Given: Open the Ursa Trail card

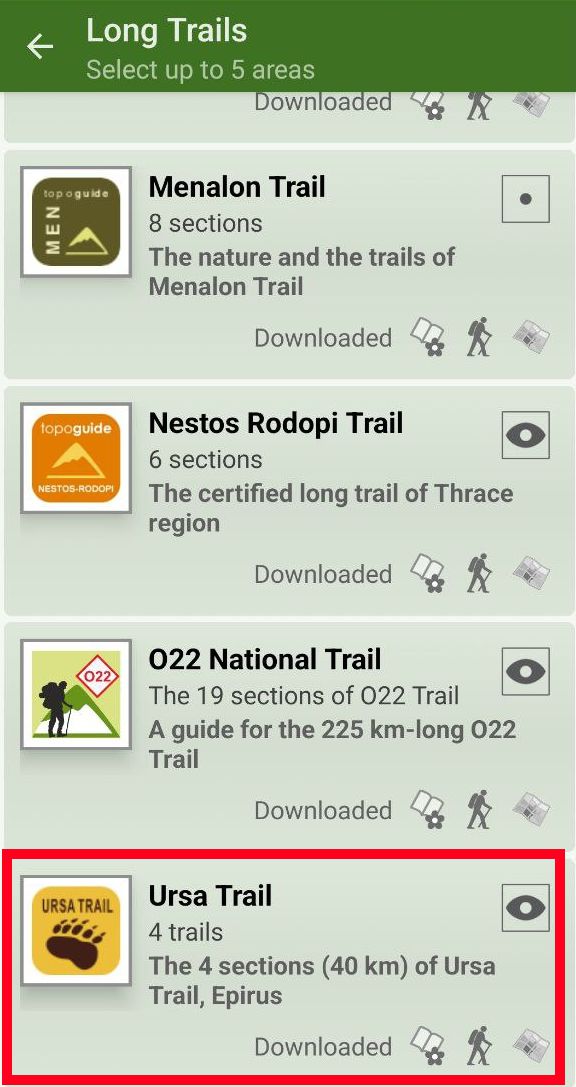Looking at the screenshot, I should tap(289, 968).
